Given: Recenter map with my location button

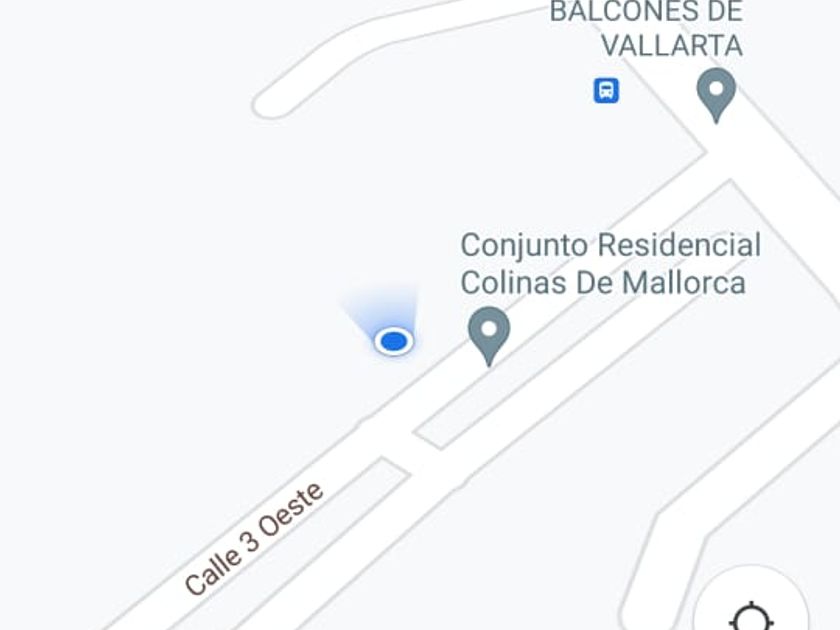Looking at the screenshot, I should [752, 613].
